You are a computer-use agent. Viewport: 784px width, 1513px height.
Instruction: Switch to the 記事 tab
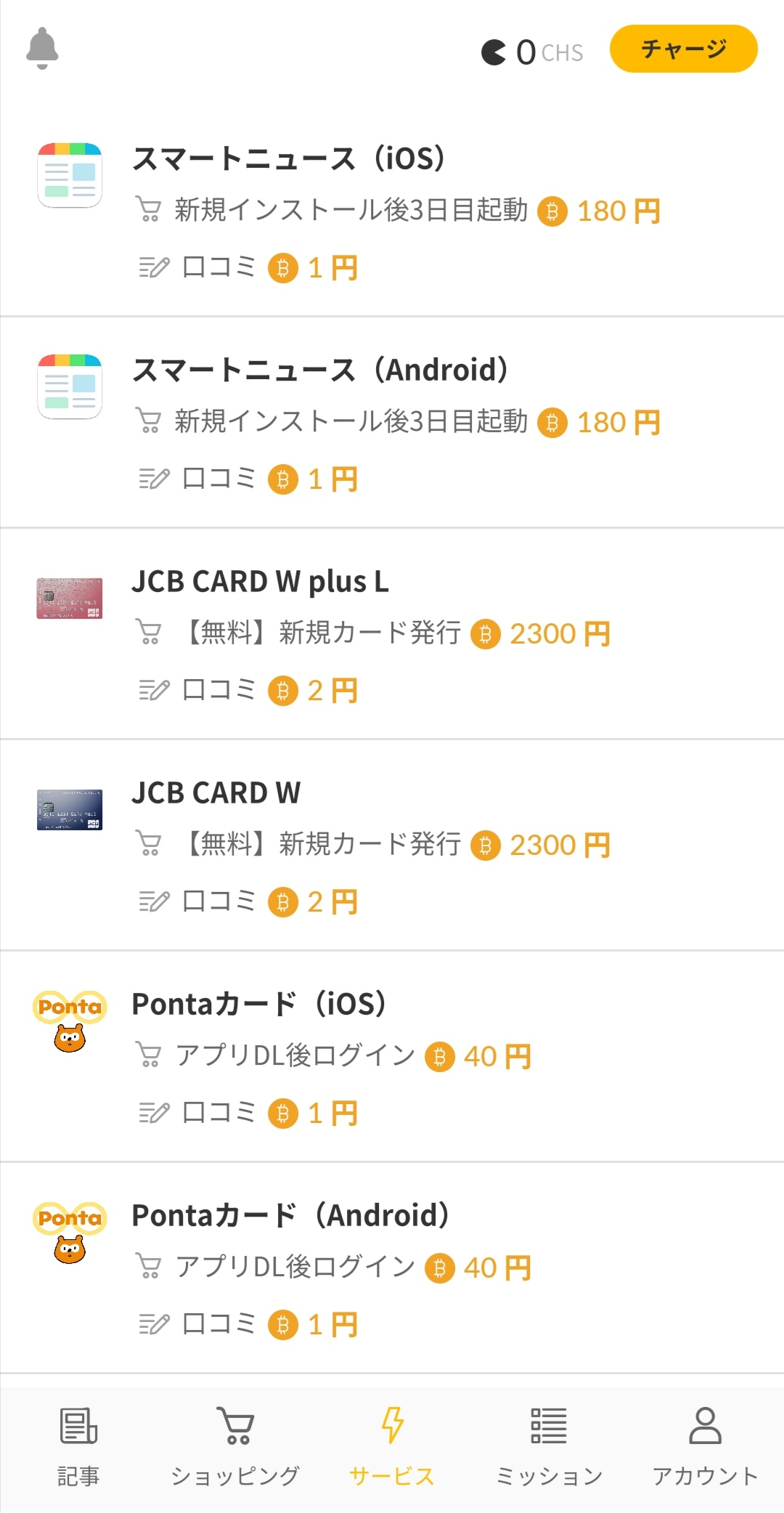[x=78, y=1447]
